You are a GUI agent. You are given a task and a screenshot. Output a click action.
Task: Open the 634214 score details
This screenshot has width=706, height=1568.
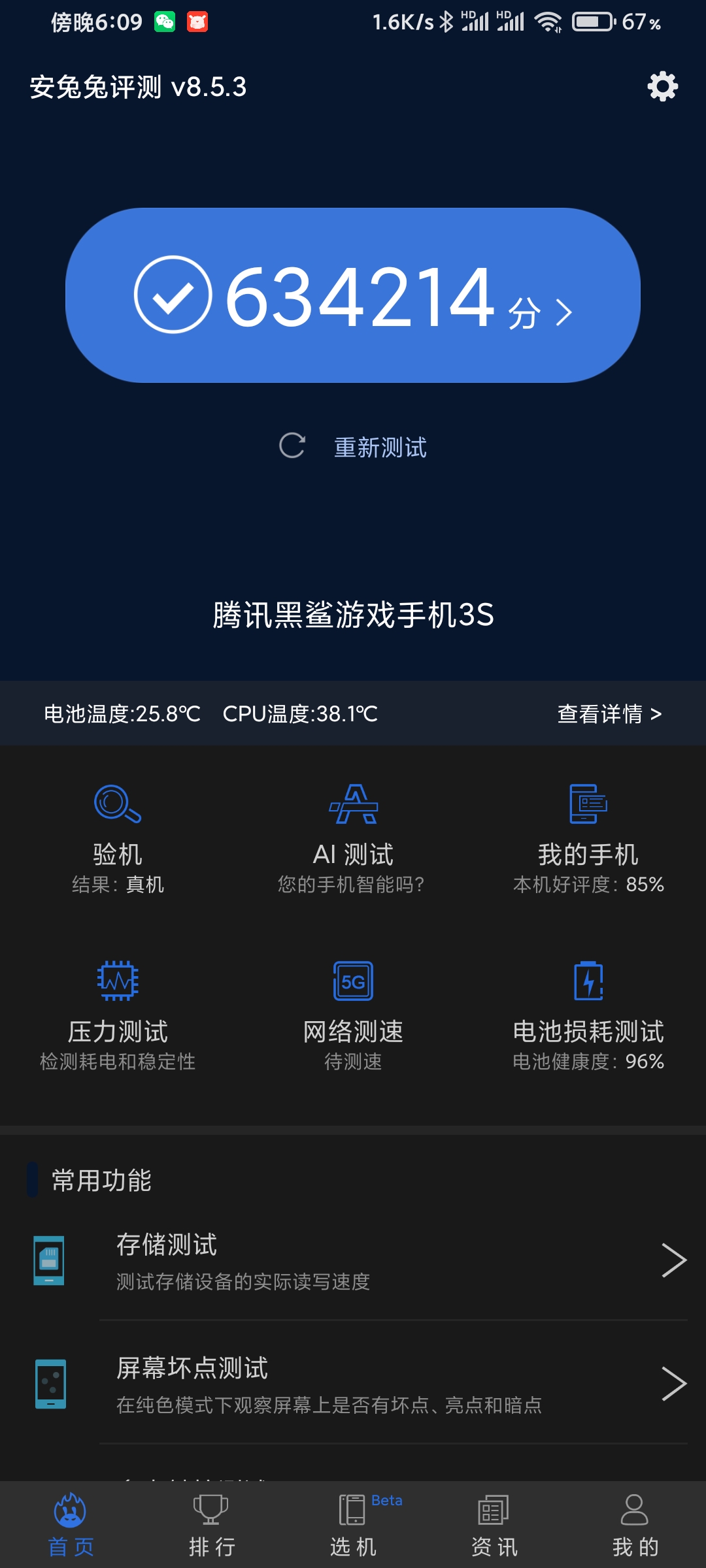353,295
